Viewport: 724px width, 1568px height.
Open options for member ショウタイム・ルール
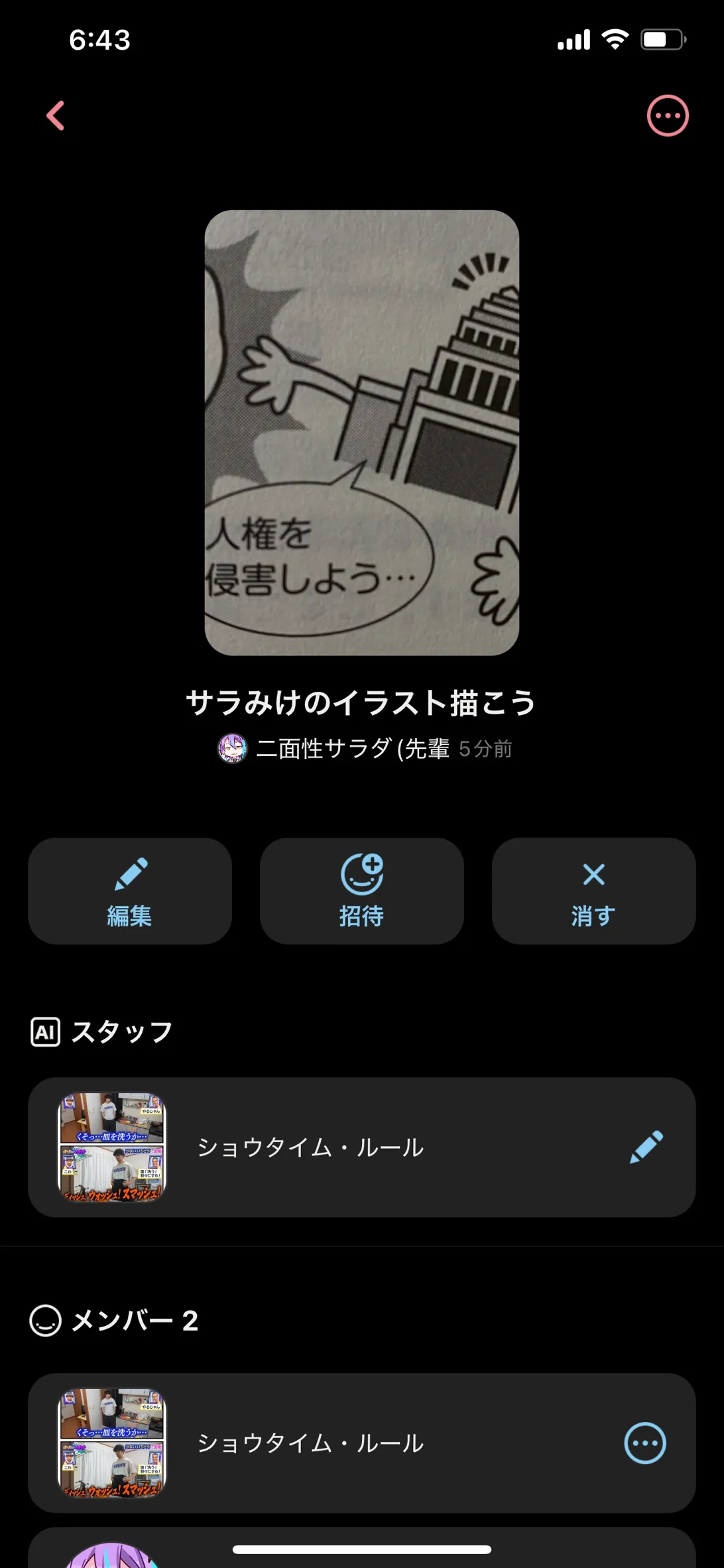click(x=645, y=1443)
